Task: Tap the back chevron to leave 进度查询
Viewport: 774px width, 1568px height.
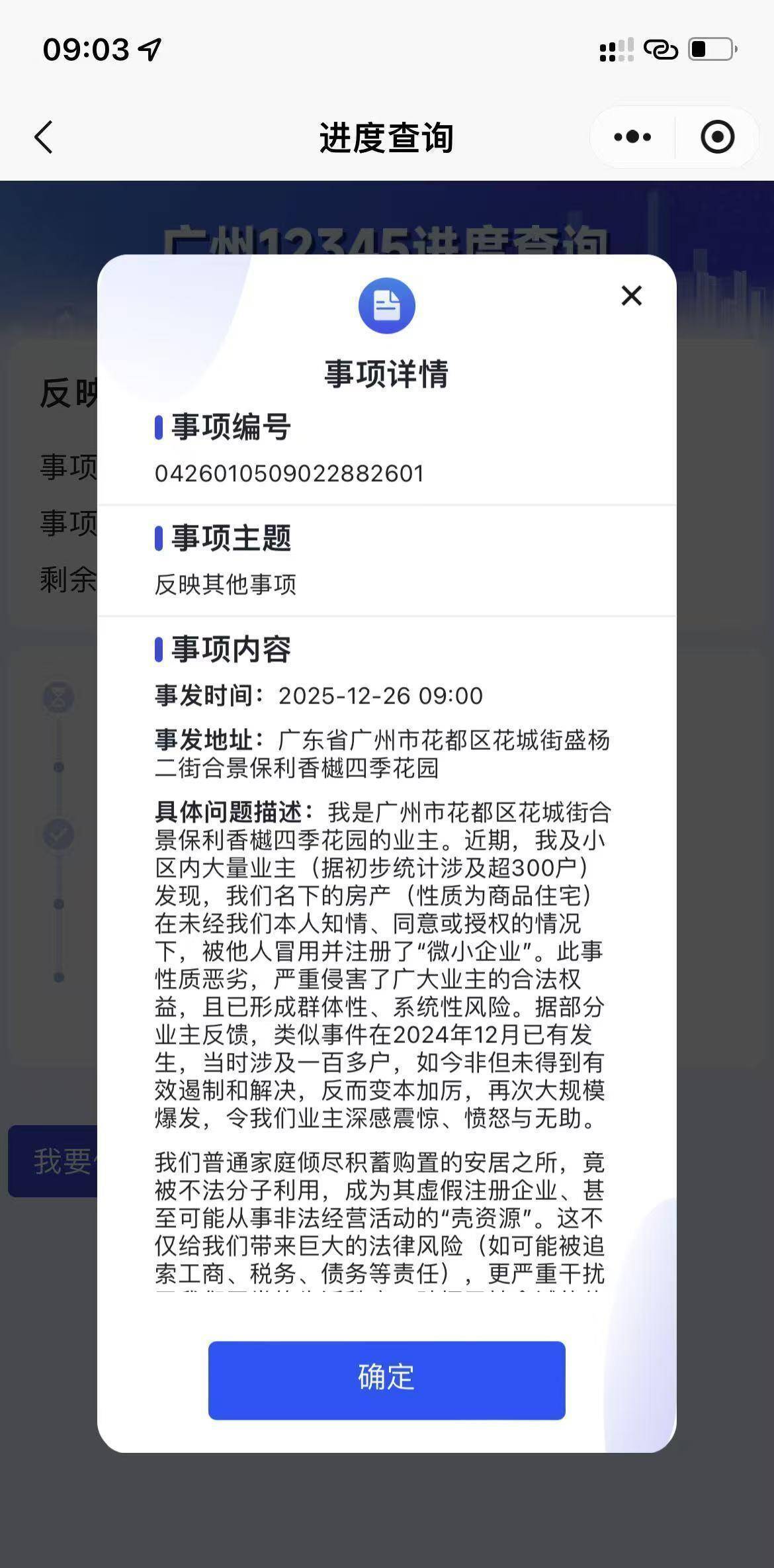Action: 43,137
